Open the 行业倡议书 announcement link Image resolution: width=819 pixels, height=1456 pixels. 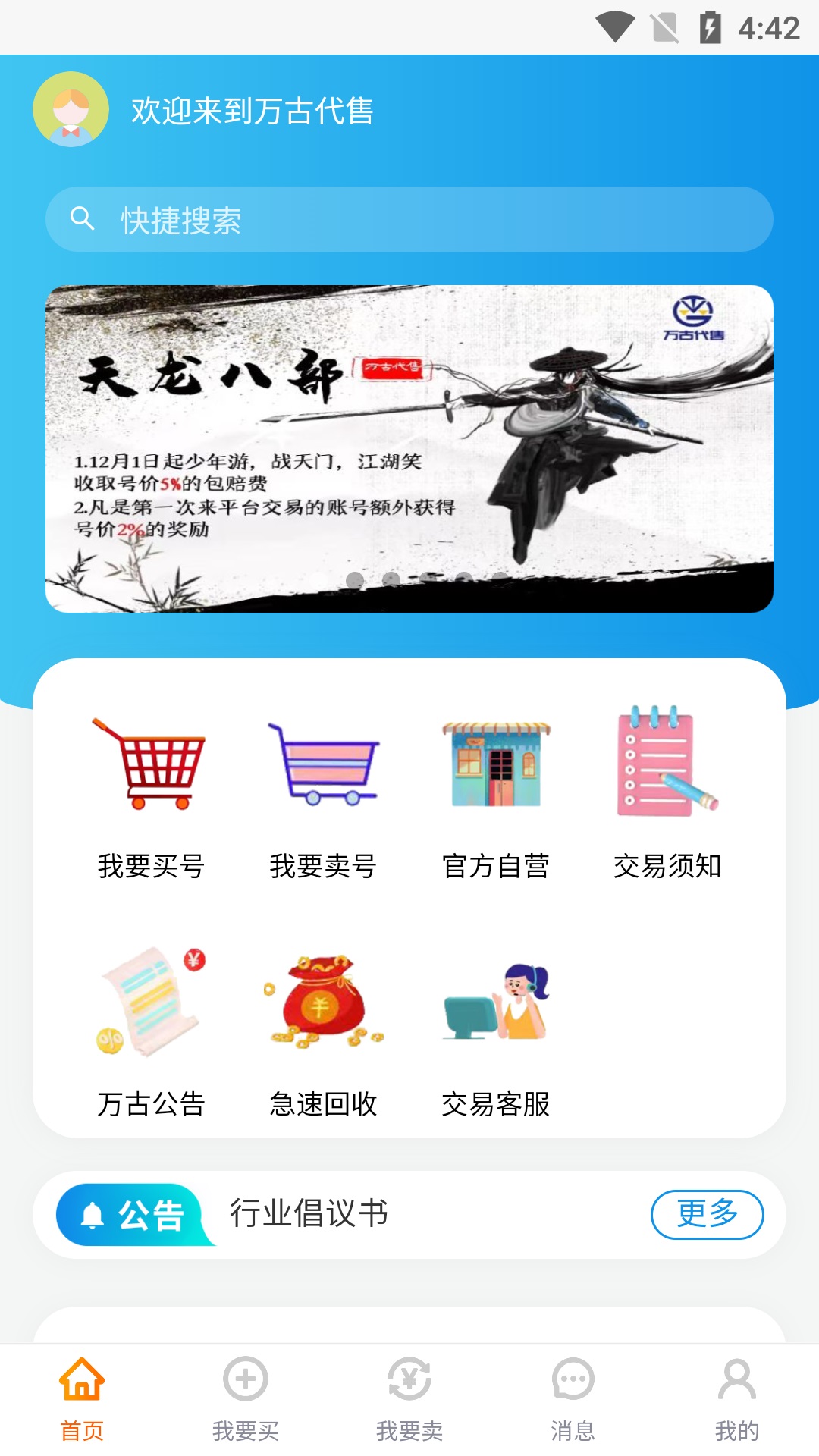pyautogui.click(x=308, y=1213)
